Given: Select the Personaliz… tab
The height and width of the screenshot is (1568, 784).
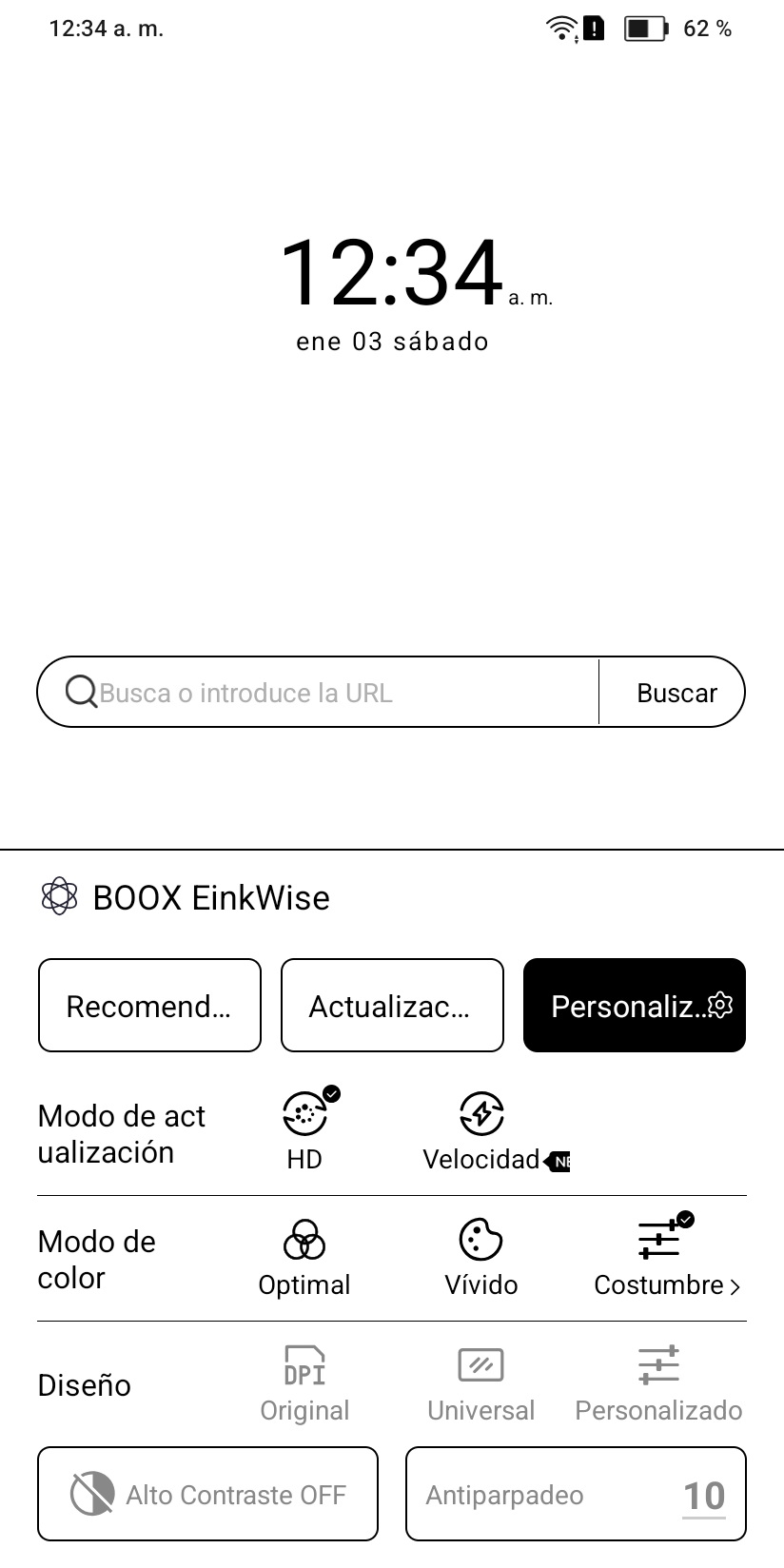Looking at the screenshot, I should tap(634, 1006).
